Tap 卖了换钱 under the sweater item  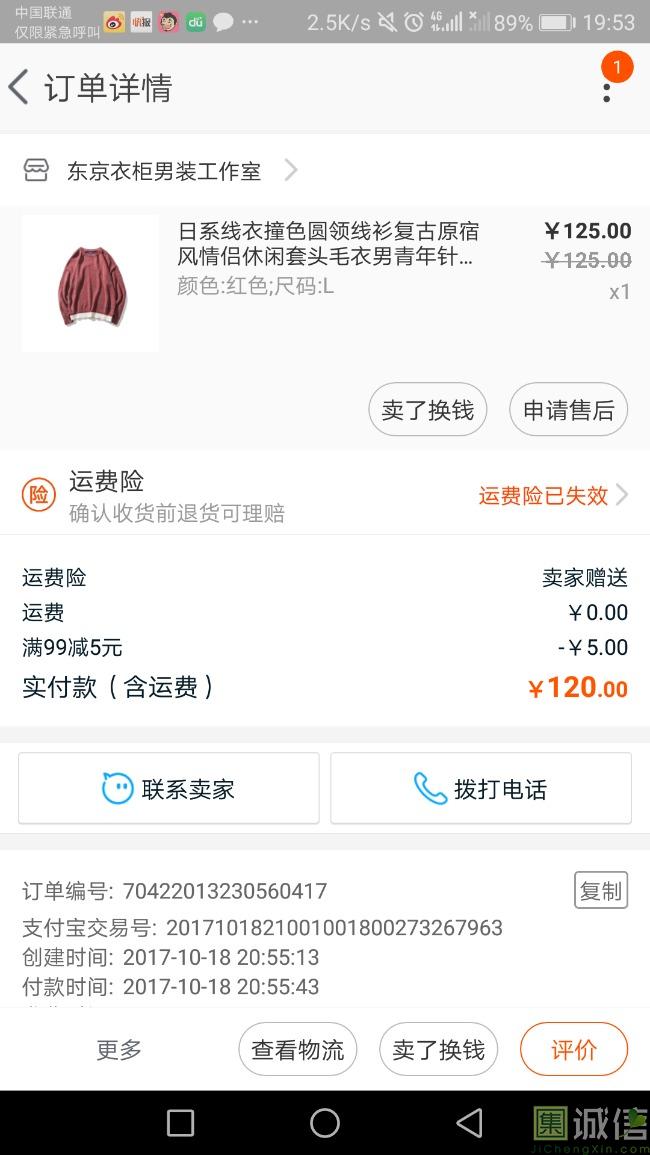click(428, 410)
